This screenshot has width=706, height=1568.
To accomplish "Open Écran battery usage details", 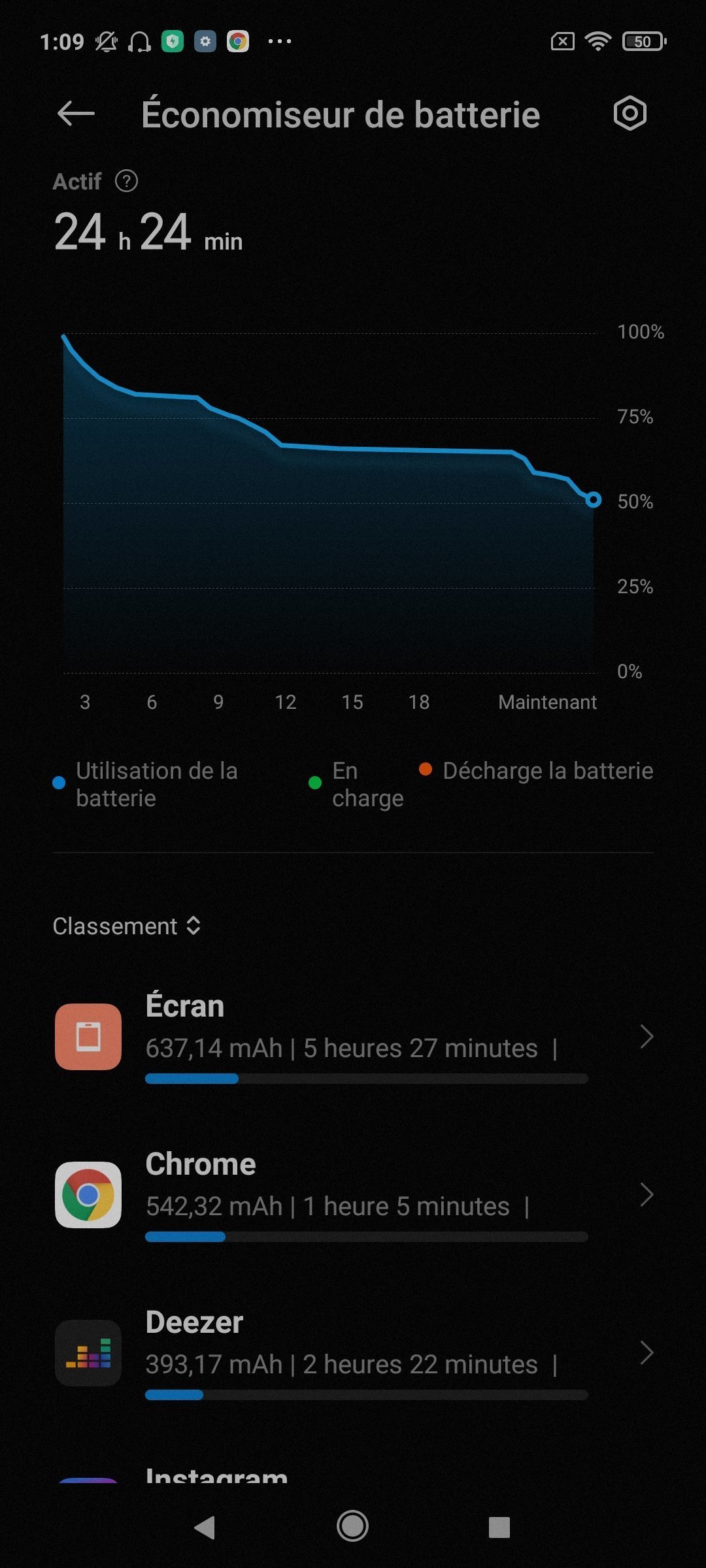I will point(353,1037).
